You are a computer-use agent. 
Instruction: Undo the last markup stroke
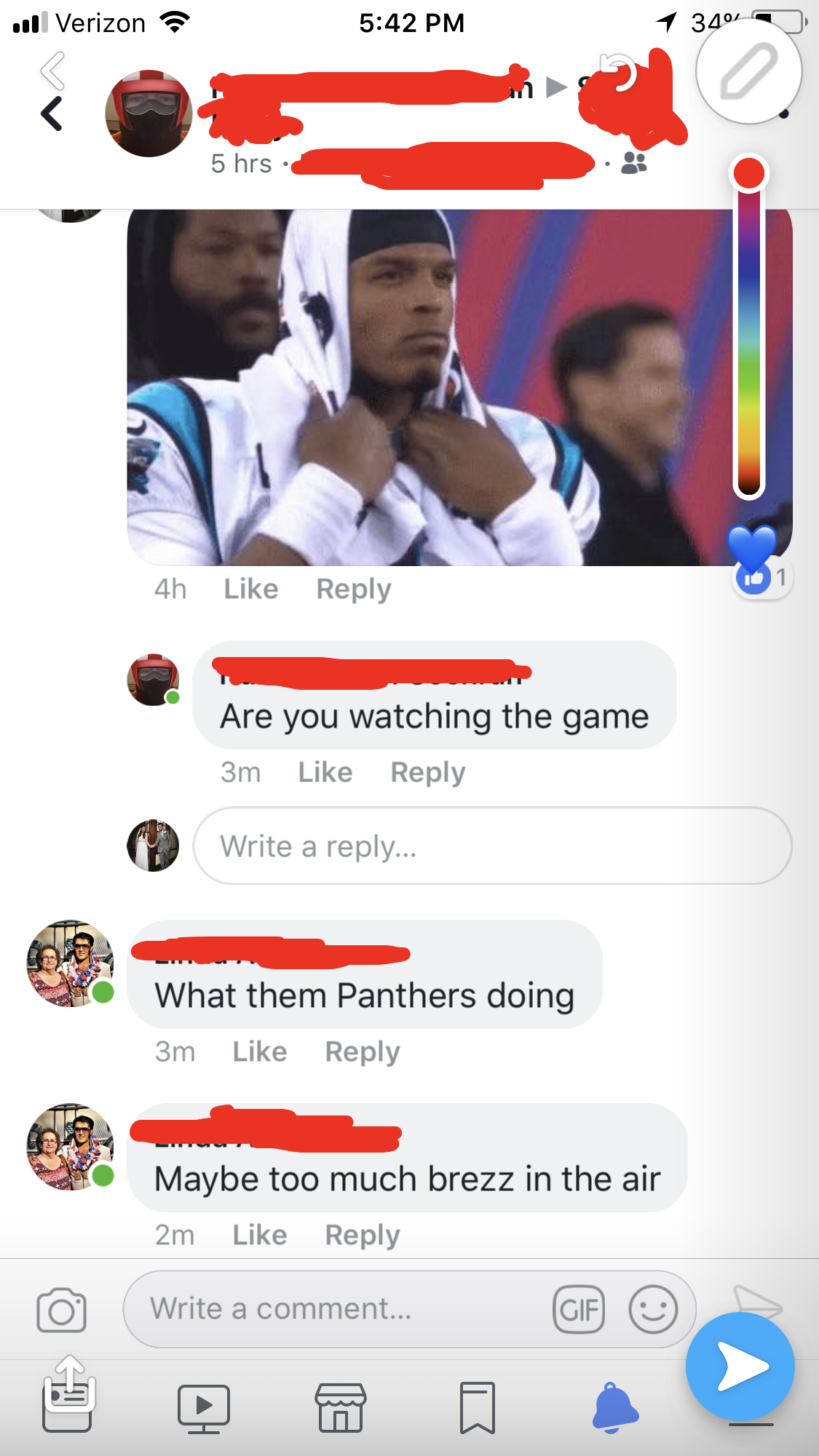pos(618,72)
